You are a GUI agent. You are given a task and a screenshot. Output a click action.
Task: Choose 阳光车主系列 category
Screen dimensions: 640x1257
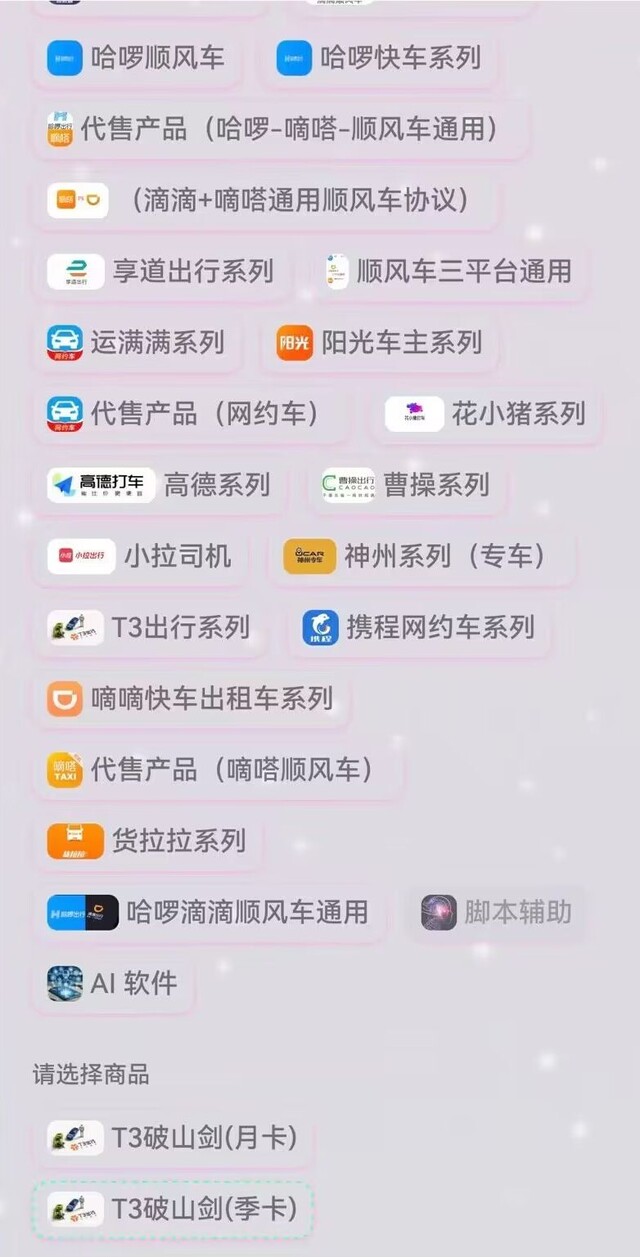point(380,343)
